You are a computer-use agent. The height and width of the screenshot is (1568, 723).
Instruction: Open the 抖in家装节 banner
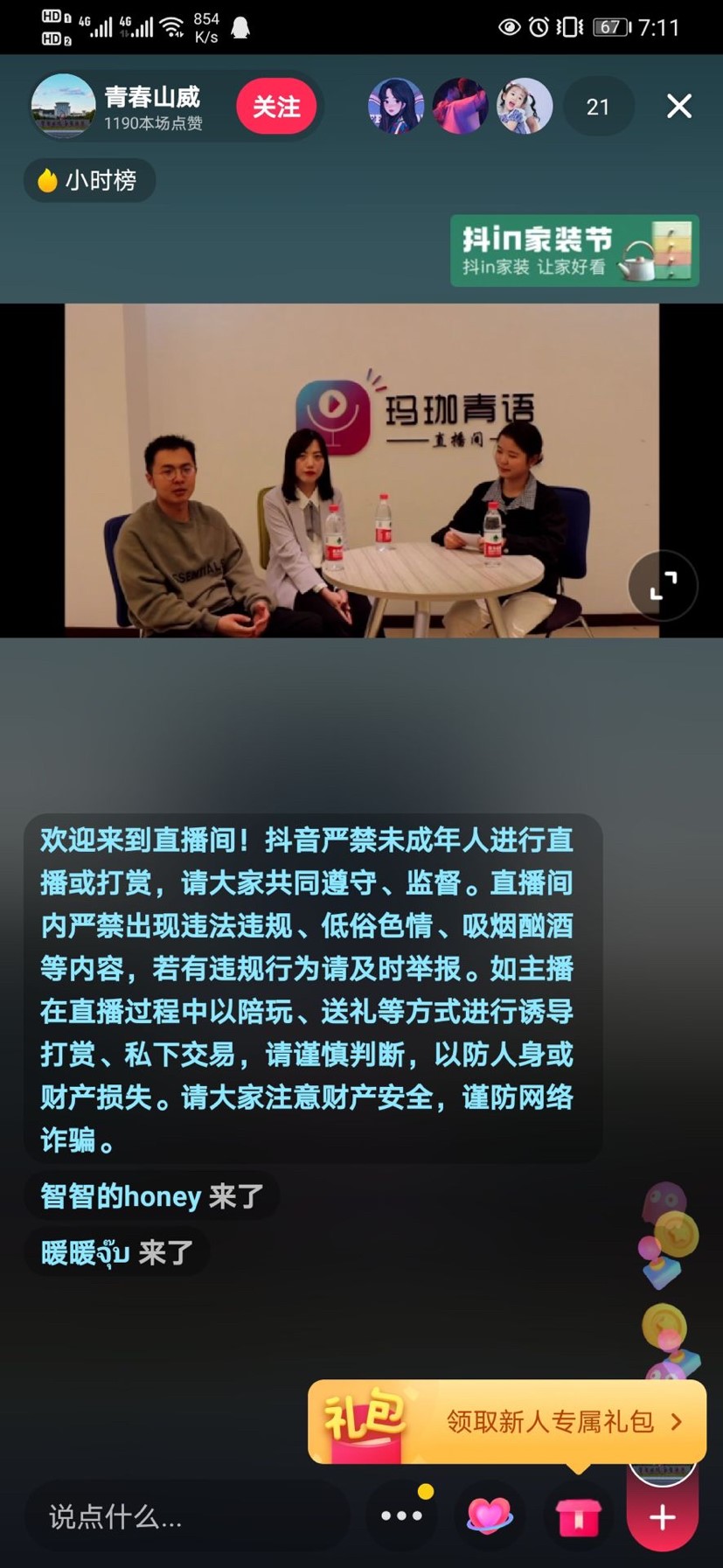click(574, 251)
